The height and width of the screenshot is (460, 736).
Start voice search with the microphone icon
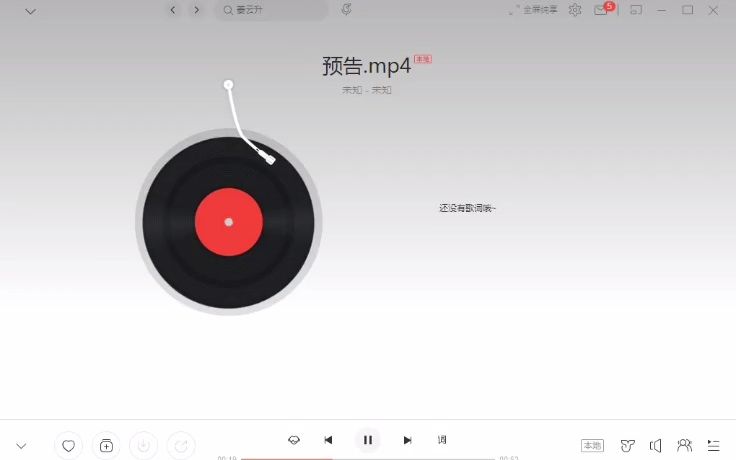tap(346, 9)
